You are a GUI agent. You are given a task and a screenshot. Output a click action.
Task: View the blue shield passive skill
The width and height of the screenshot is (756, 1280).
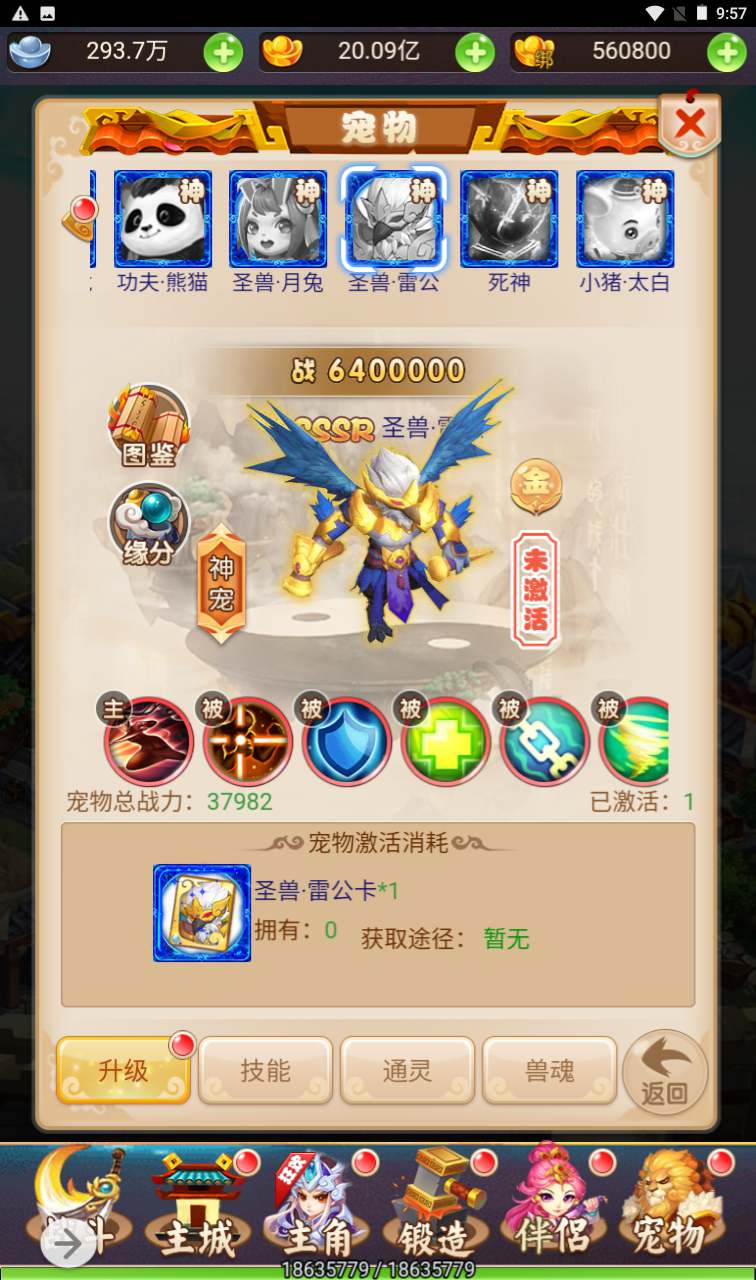(x=346, y=741)
